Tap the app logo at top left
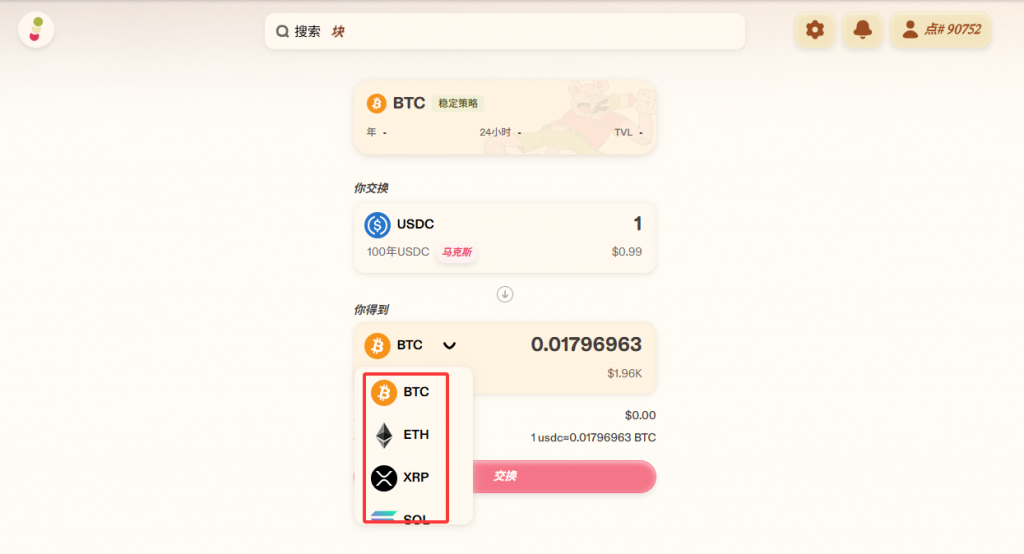The width and height of the screenshot is (1024, 554). coord(36,29)
